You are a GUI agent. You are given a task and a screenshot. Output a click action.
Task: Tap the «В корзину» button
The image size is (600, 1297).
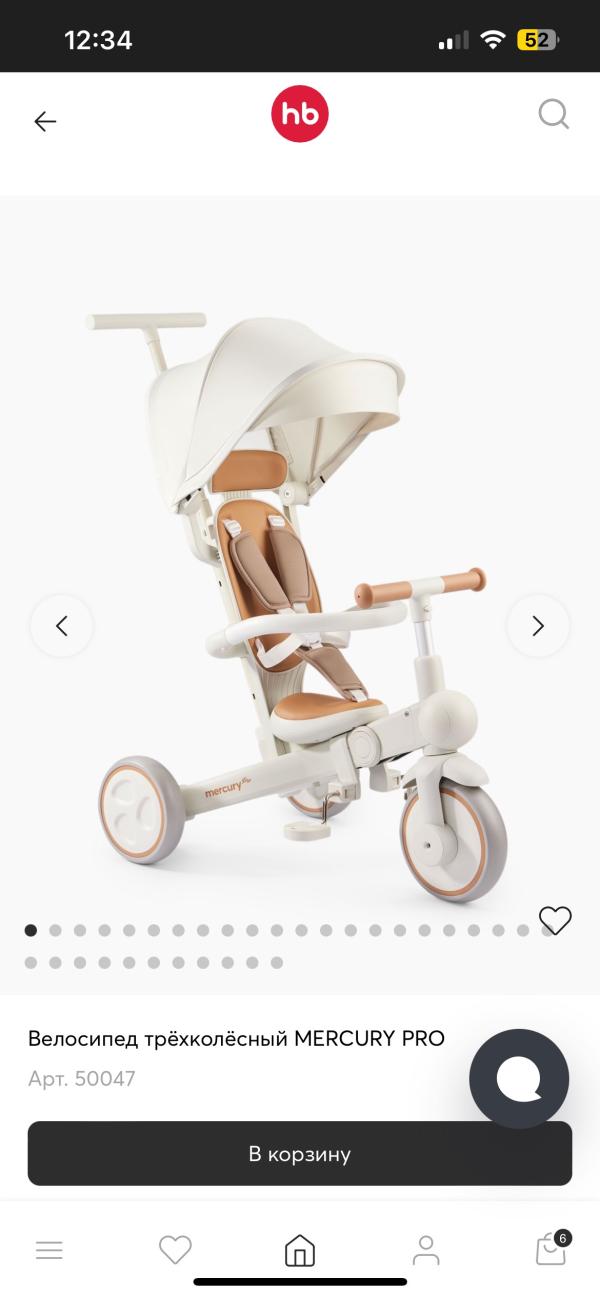coord(300,1153)
